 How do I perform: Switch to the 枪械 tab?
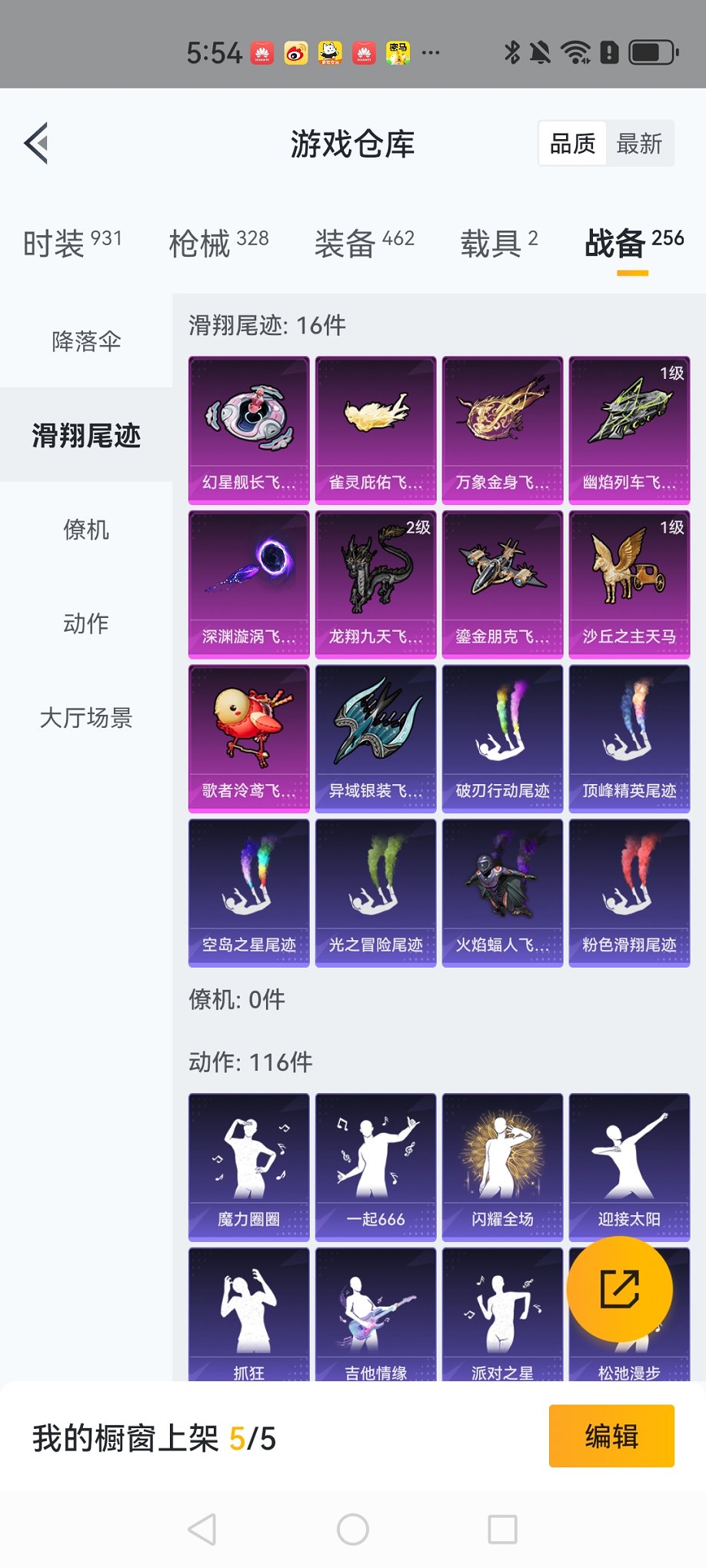(x=218, y=244)
